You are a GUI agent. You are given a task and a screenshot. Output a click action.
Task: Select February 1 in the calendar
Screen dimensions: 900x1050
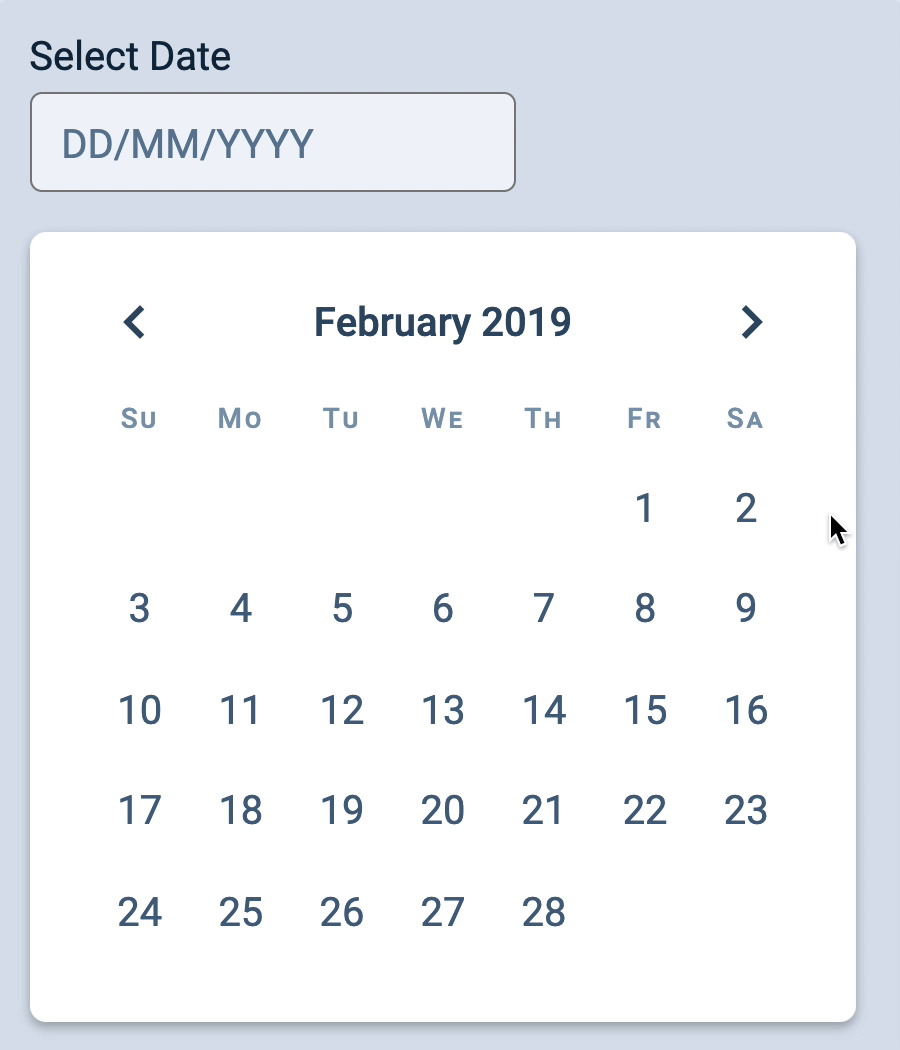pyautogui.click(x=645, y=509)
